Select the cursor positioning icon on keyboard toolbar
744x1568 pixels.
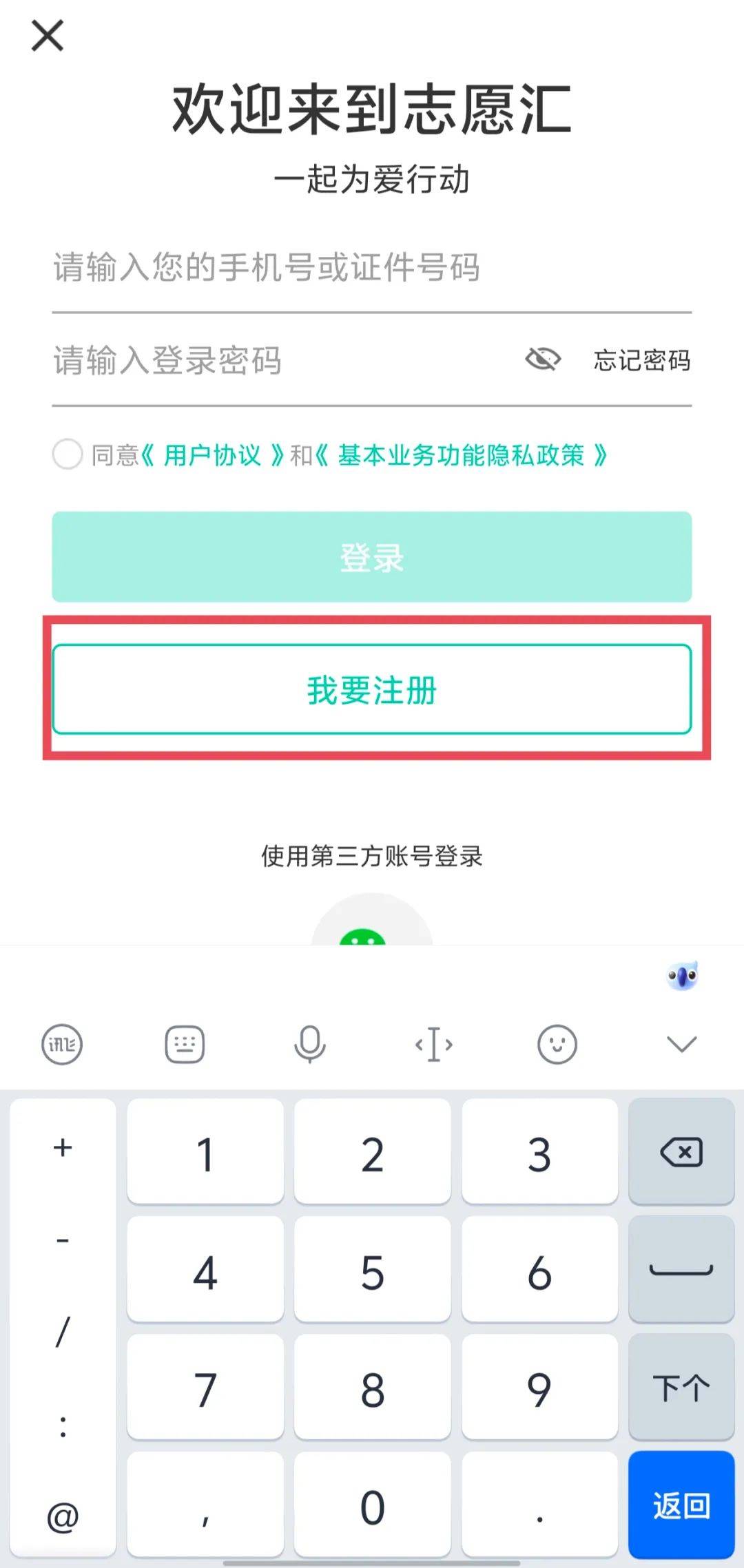pos(433,1044)
